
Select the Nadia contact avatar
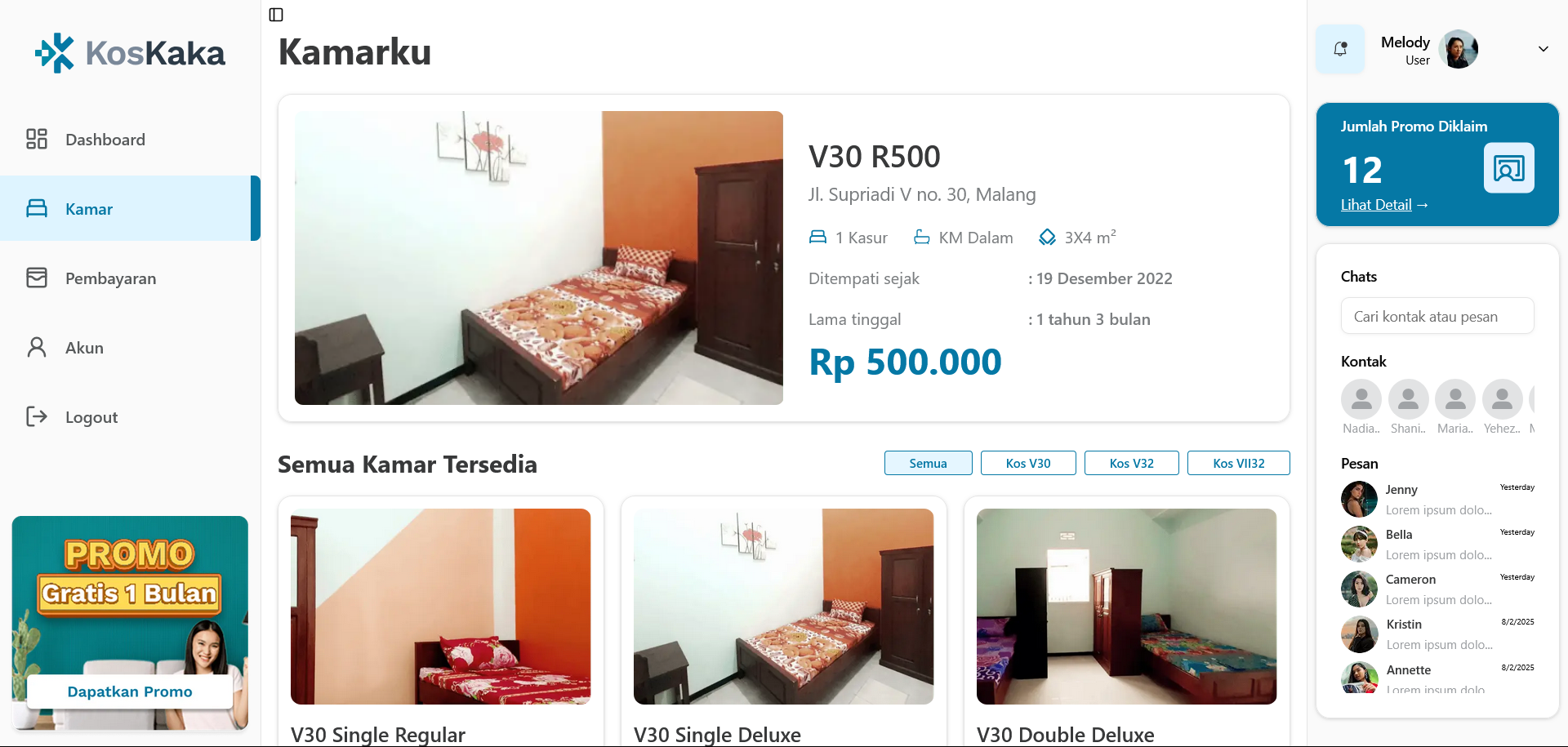coord(1361,400)
